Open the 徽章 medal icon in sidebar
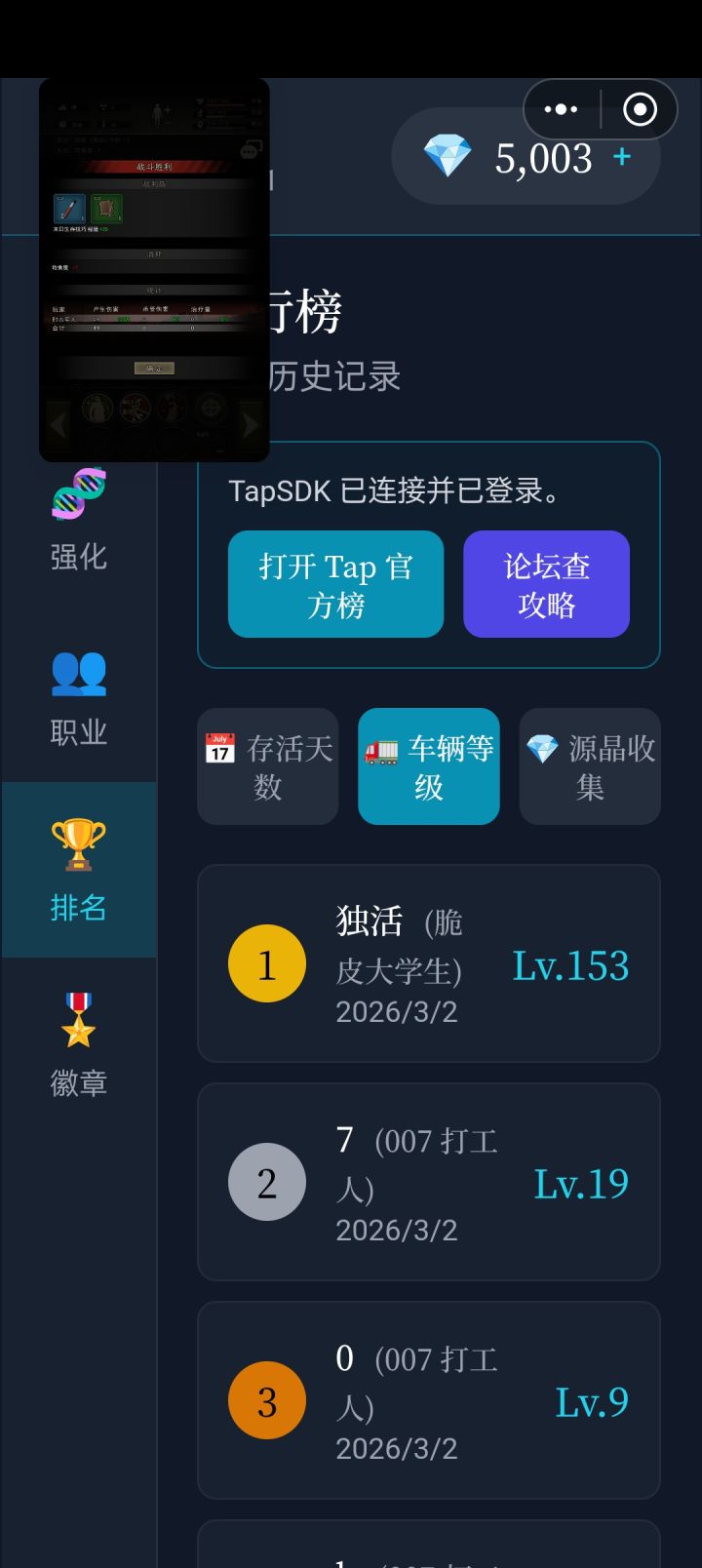 [x=78, y=1022]
